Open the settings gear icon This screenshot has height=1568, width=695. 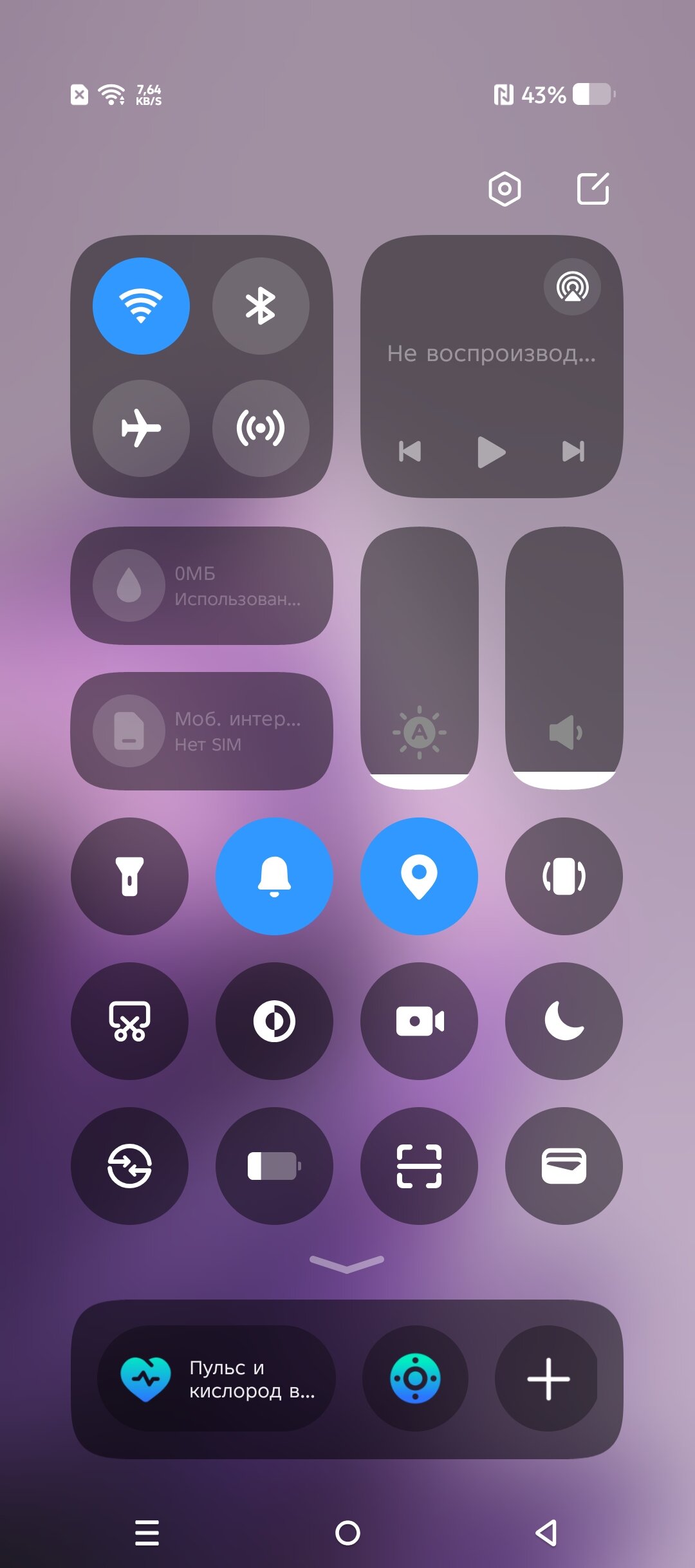505,189
